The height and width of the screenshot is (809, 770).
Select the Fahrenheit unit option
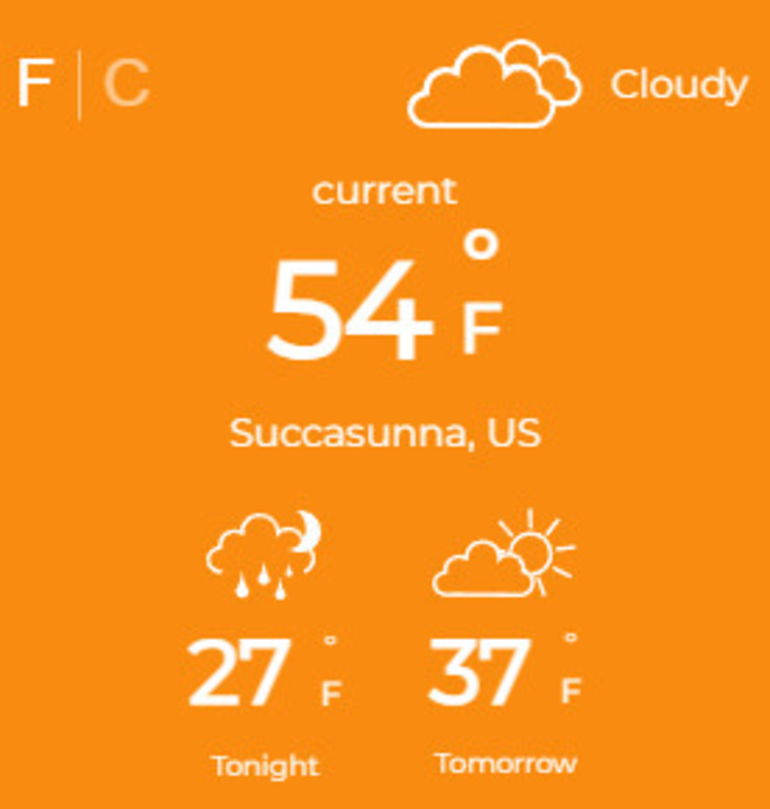coord(34,84)
